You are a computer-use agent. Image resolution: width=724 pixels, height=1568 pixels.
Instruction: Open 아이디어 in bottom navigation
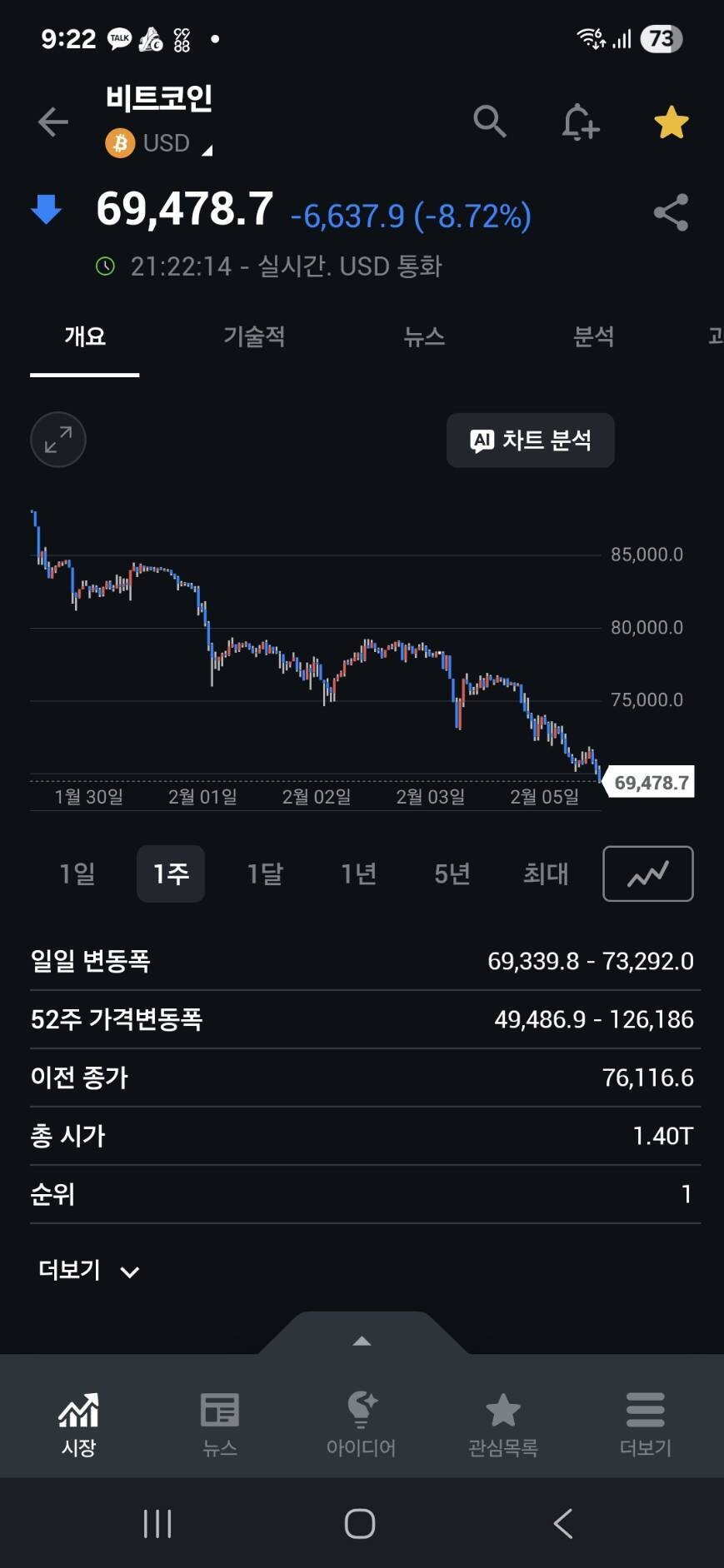tap(361, 1425)
